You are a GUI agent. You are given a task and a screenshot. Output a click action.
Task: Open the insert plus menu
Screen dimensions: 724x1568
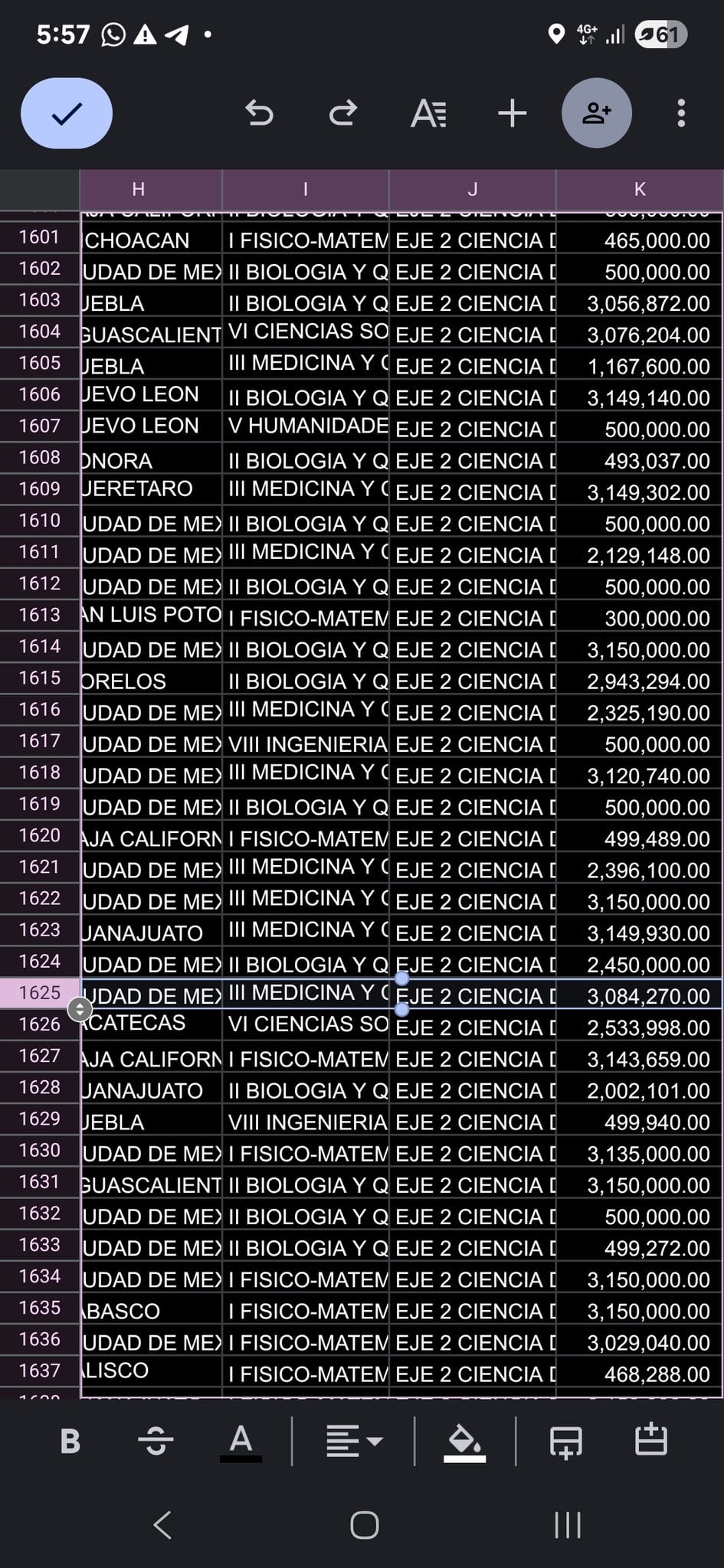click(x=512, y=113)
